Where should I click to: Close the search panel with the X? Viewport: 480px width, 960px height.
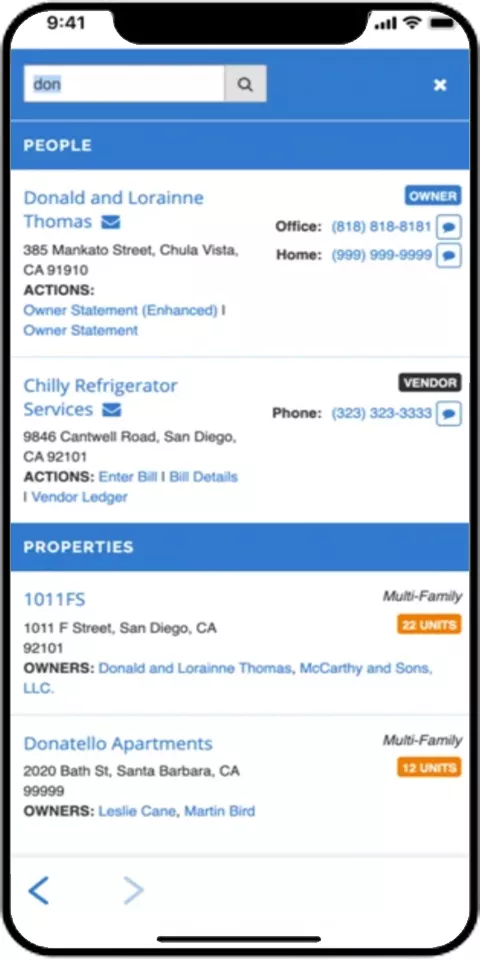(x=440, y=85)
